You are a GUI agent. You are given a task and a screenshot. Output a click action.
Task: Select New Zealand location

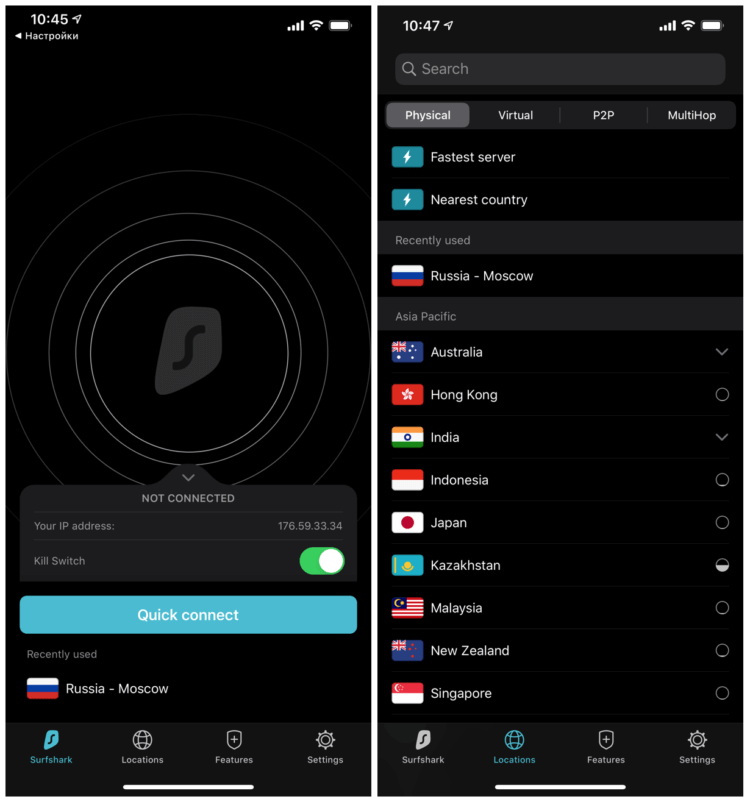point(470,651)
